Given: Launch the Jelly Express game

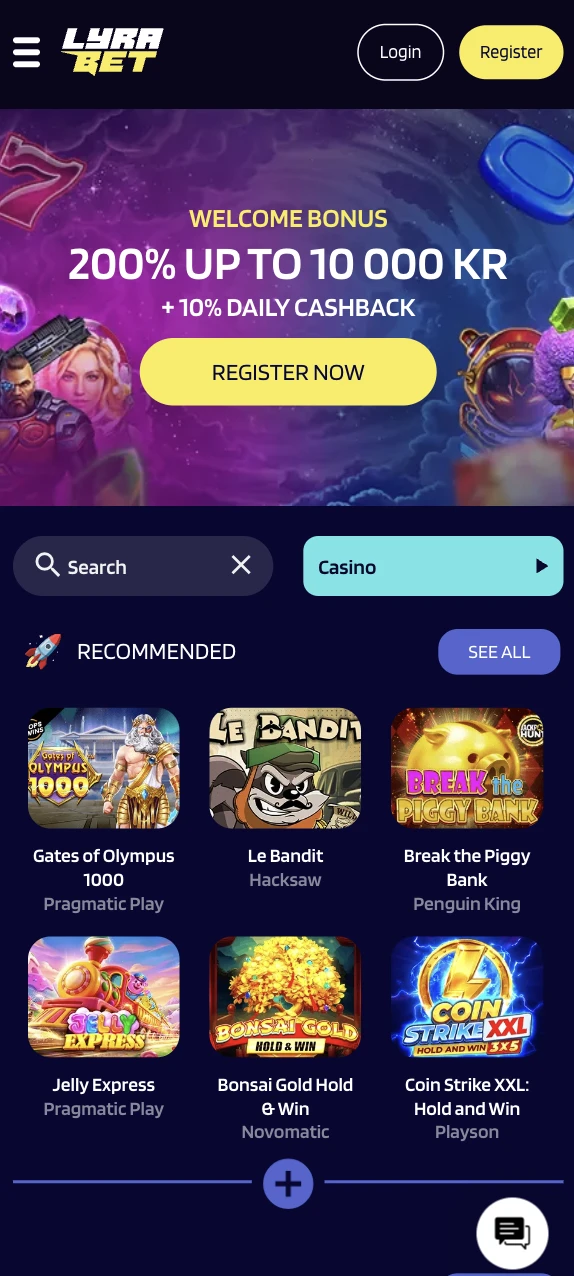Looking at the screenshot, I should pos(104,997).
